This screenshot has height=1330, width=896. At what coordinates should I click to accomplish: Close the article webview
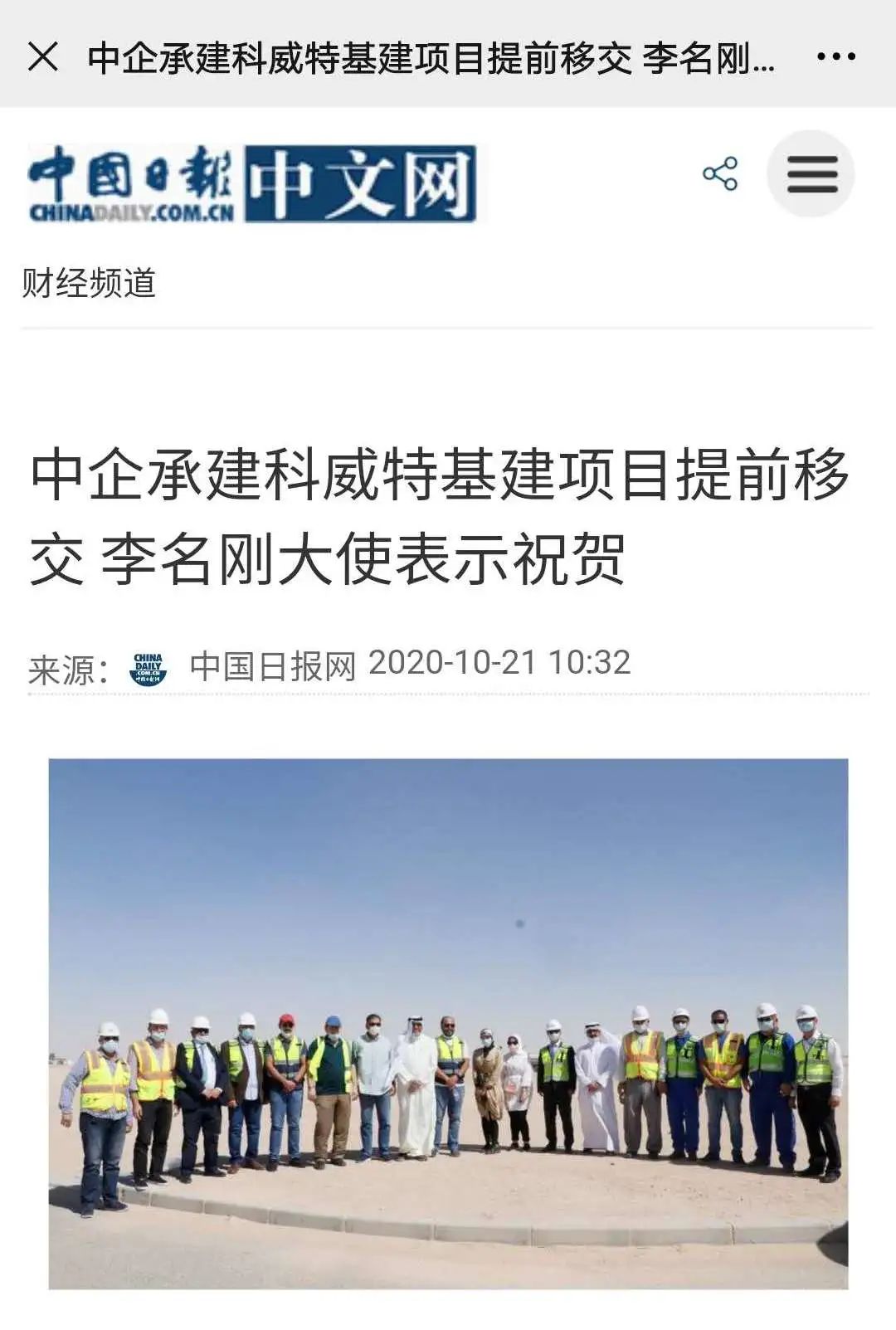(x=43, y=56)
